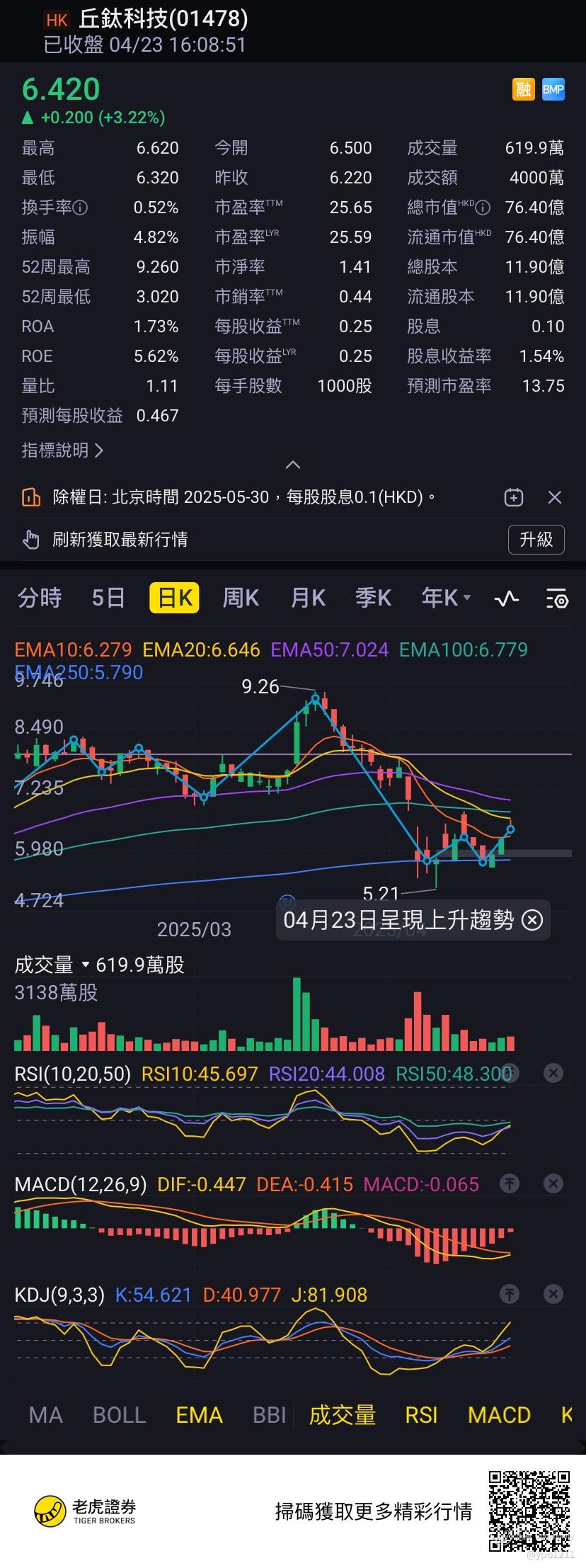Collapse the stock details panel
Screen dimensions: 586x1568
coord(292,465)
